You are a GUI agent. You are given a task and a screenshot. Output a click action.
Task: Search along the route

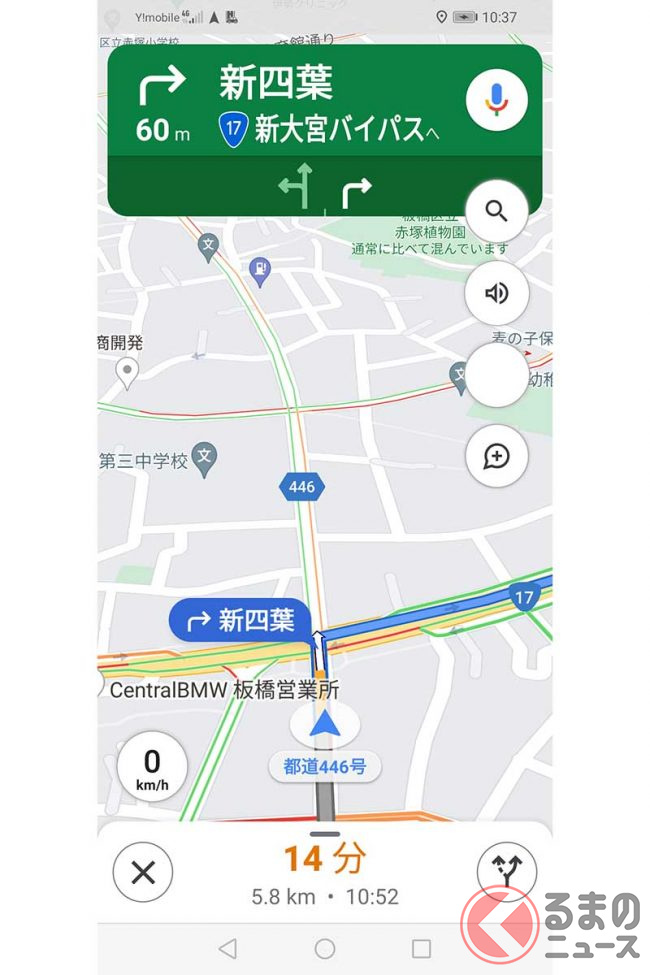(496, 211)
